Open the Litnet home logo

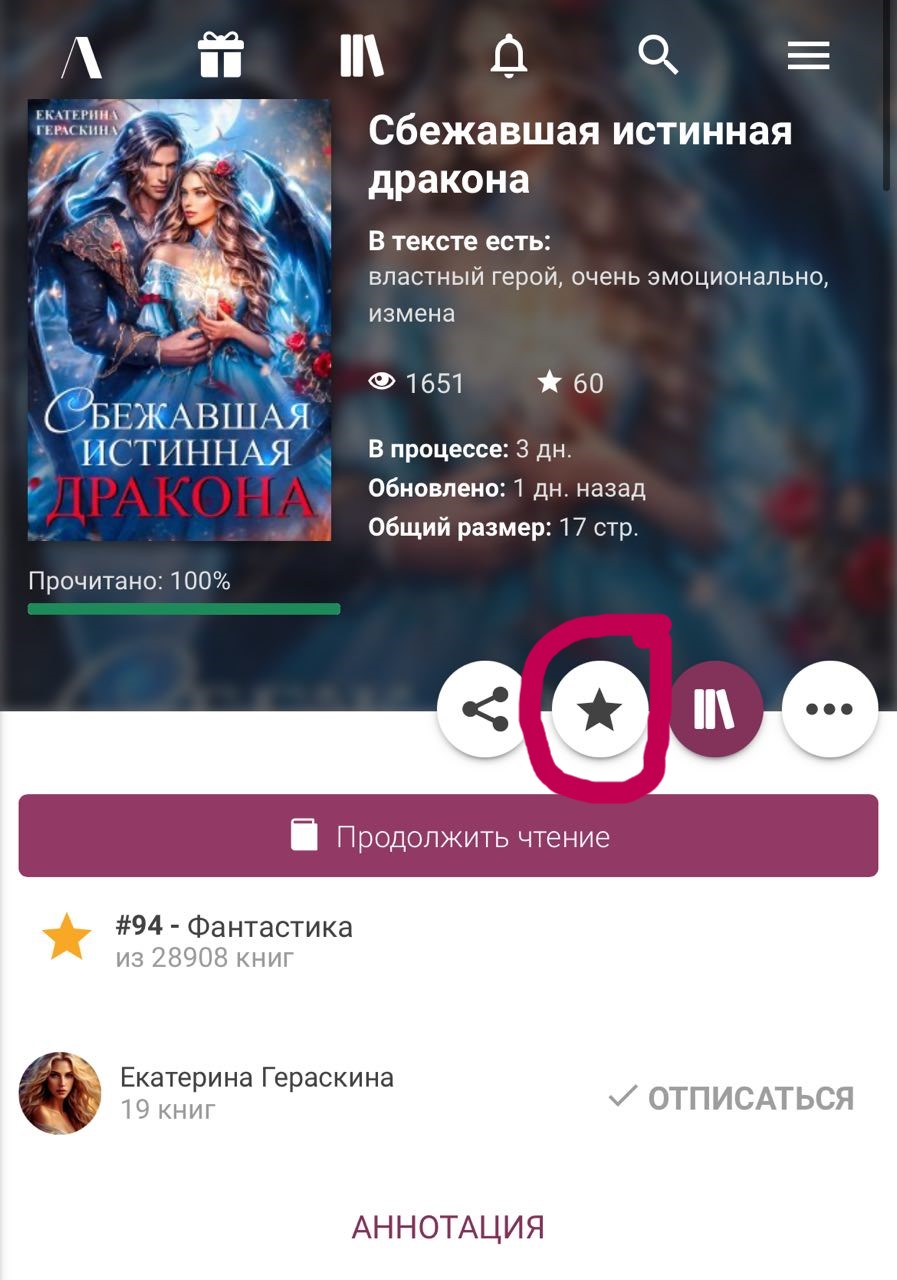(x=82, y=56)
